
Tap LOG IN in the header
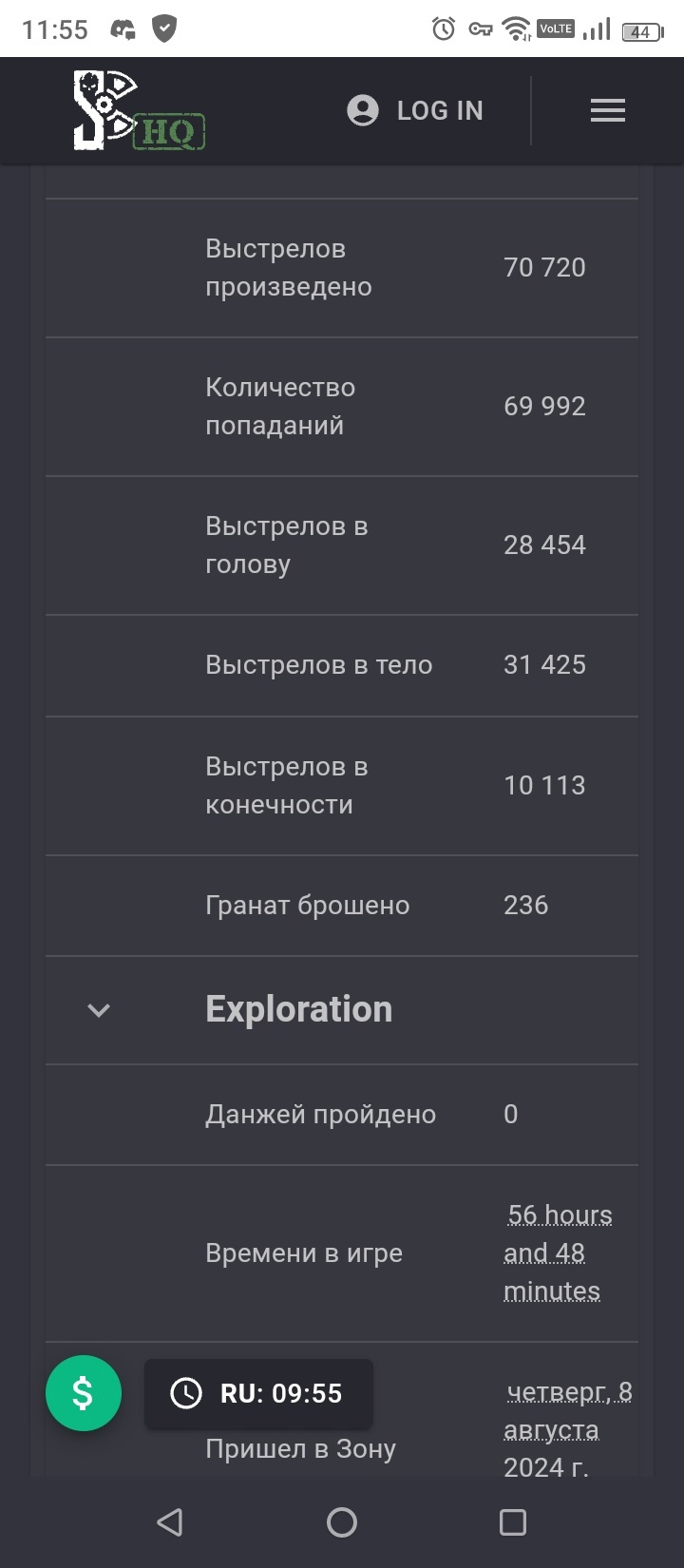point(415,110)
